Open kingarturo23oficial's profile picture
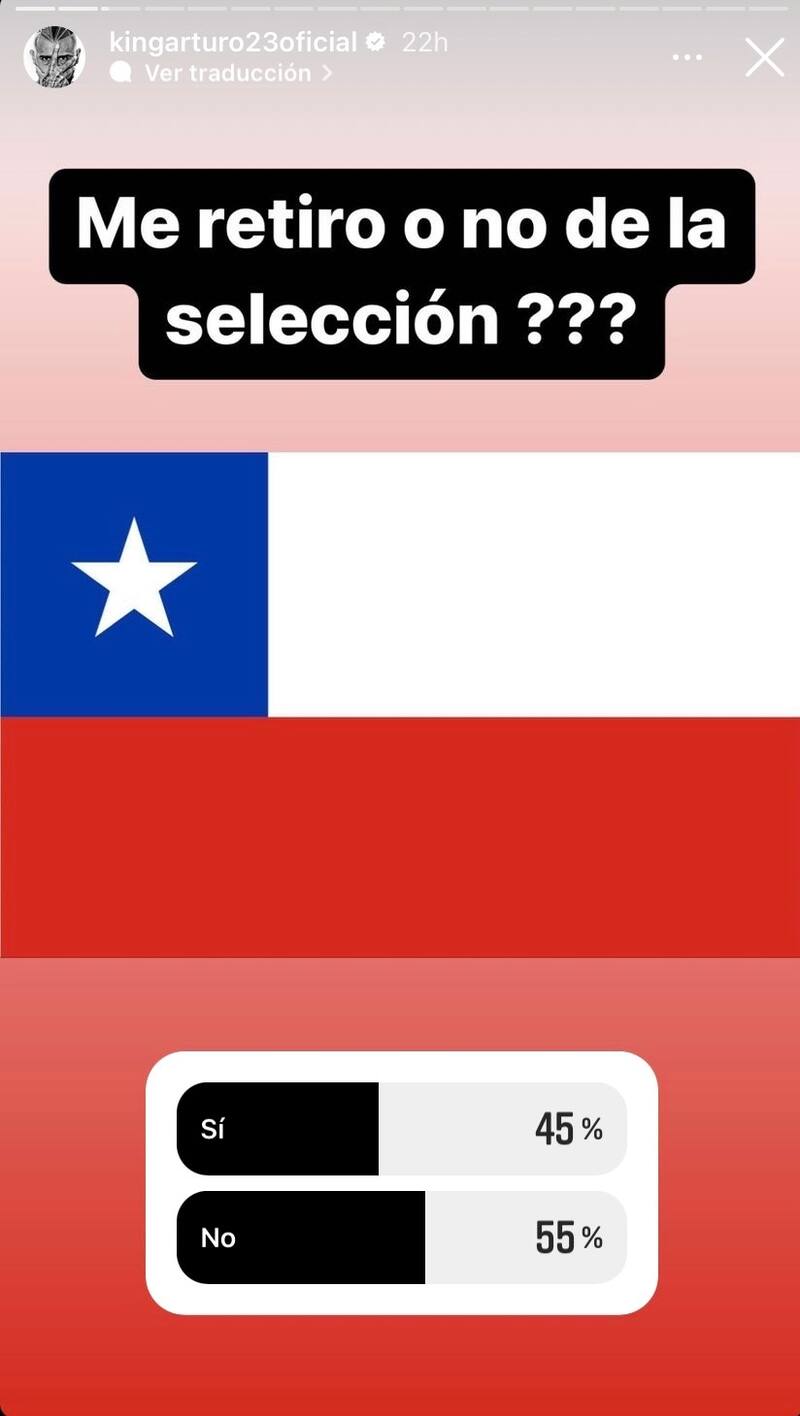Viewport: 800px width, 1416px height. click(54, 56)
